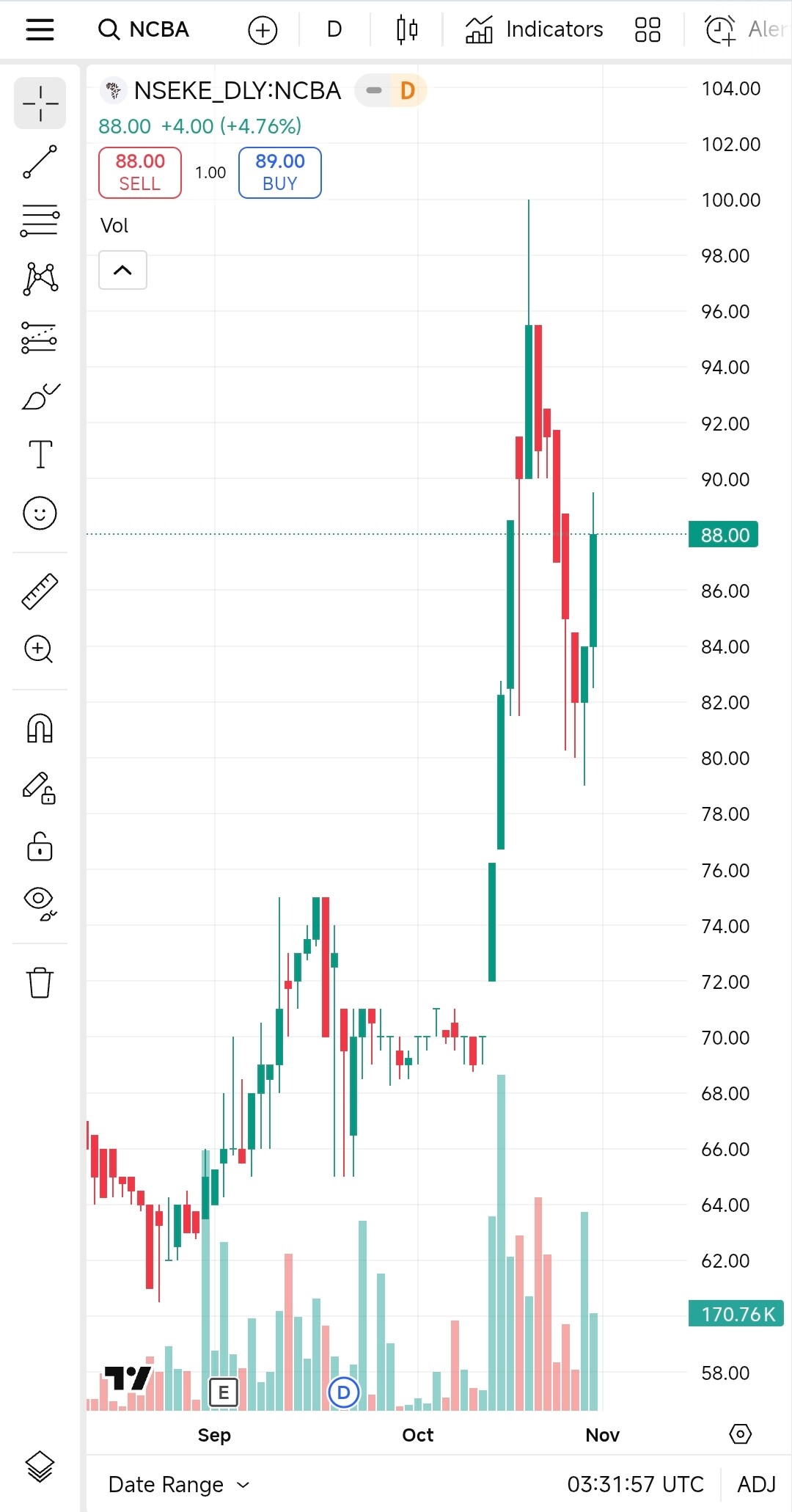Open the Indicators panel
792x1512 pixels.
pos(534,29)
